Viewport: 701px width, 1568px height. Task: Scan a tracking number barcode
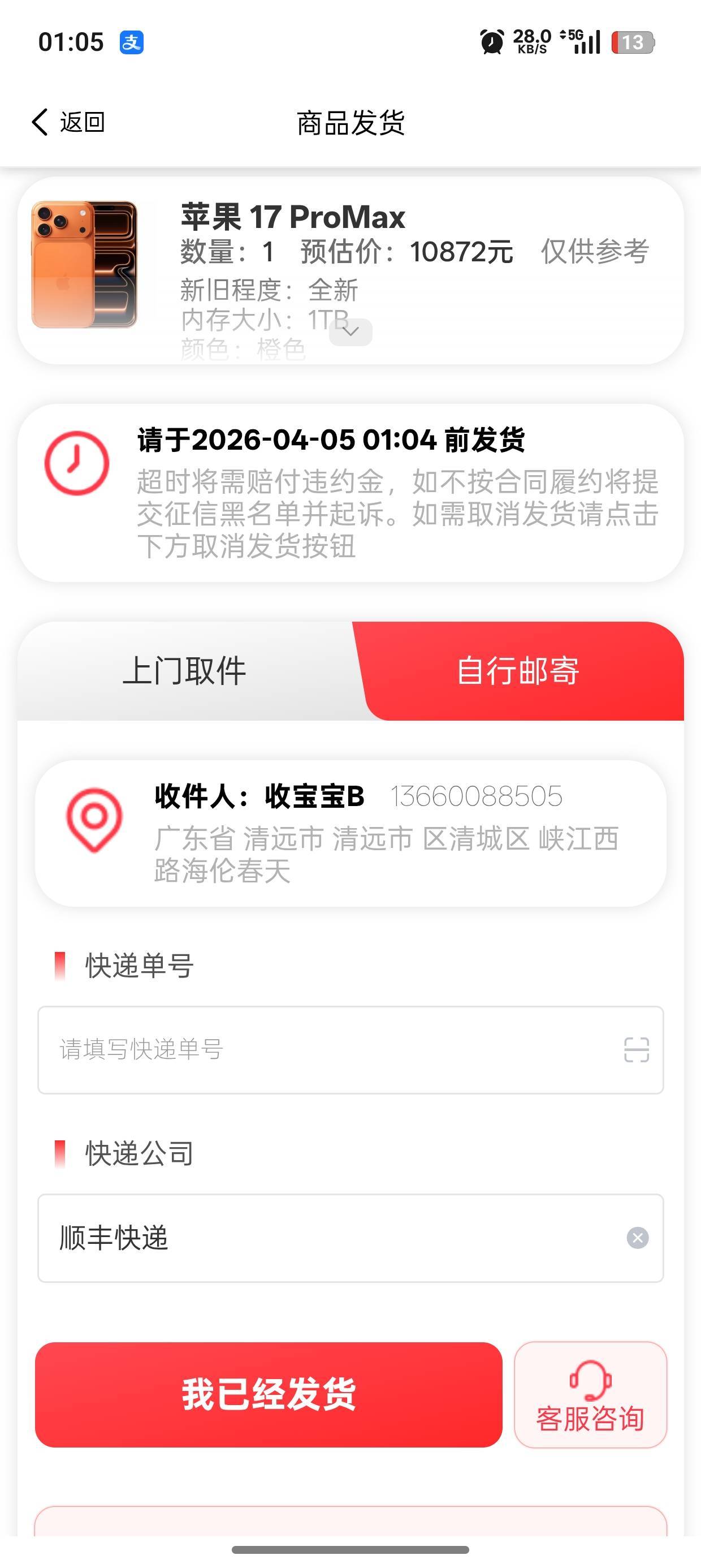pyautogui.click(x=637, y=1049)
